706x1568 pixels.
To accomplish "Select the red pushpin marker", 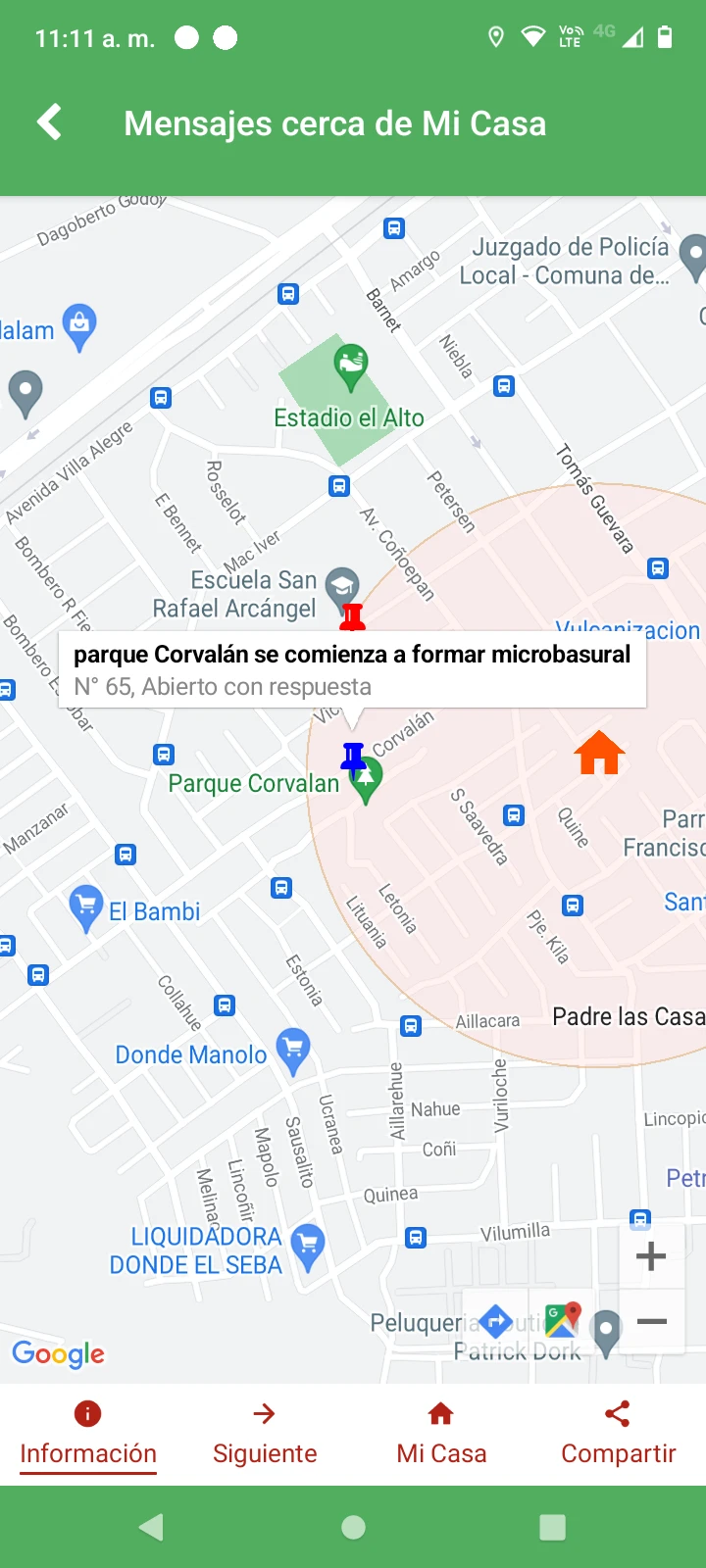I will (352, 616).
